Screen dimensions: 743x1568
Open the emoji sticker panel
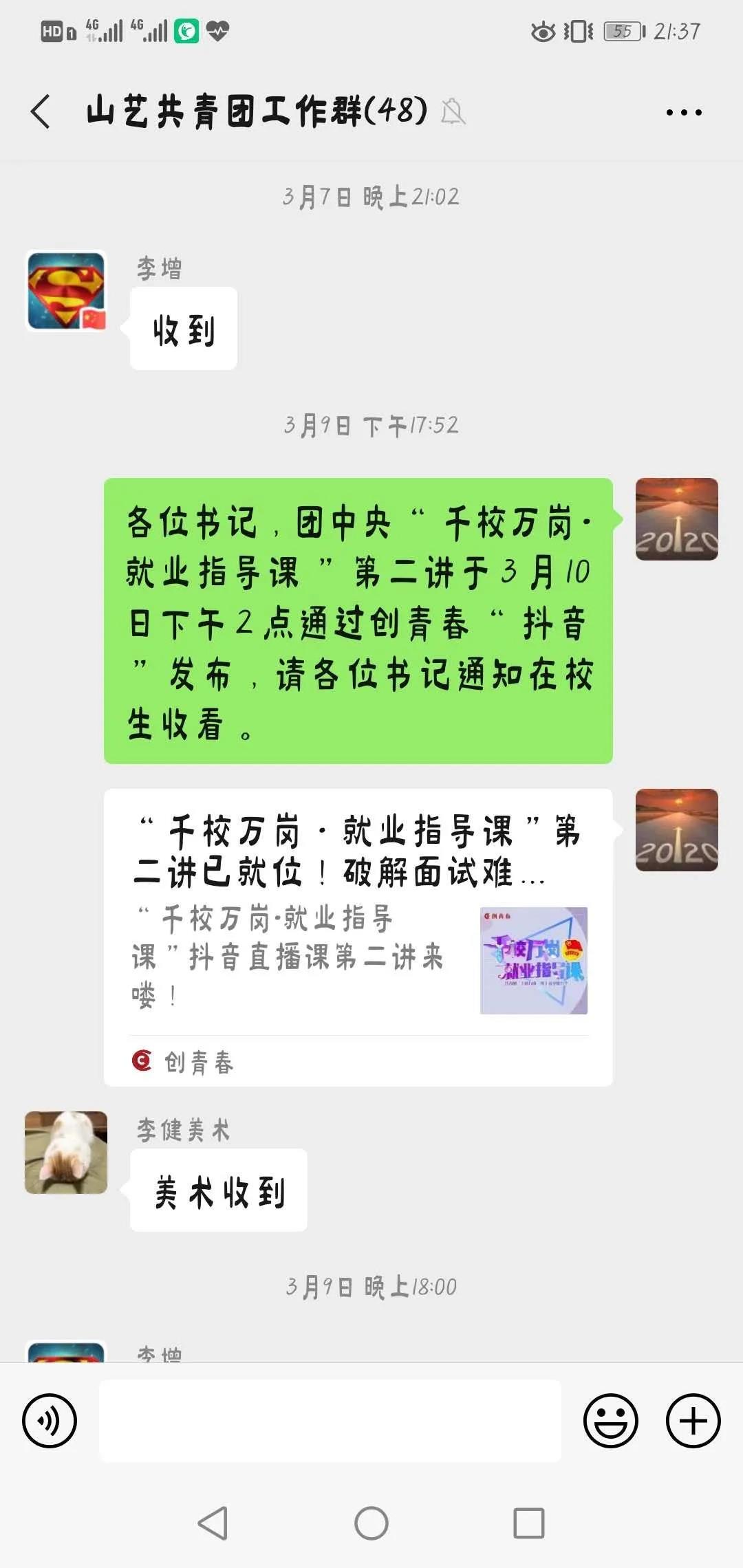[x=610, y=1420]
